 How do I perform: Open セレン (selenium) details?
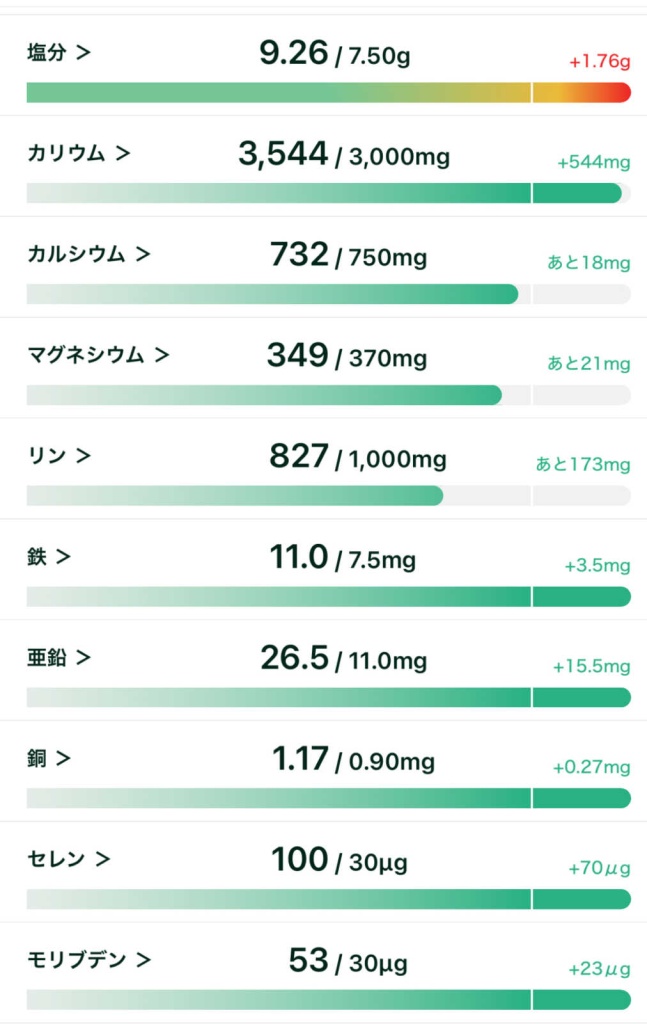coord(69,860)
